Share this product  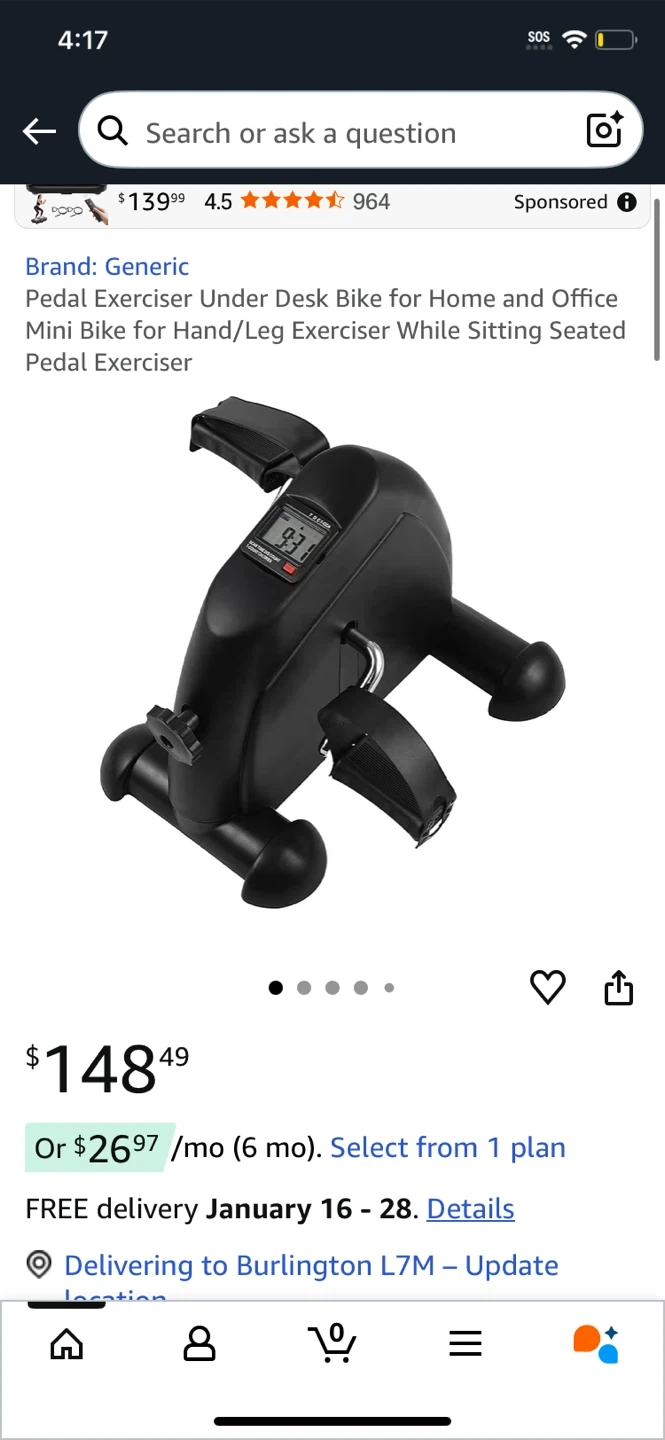(x=619, y=987)
